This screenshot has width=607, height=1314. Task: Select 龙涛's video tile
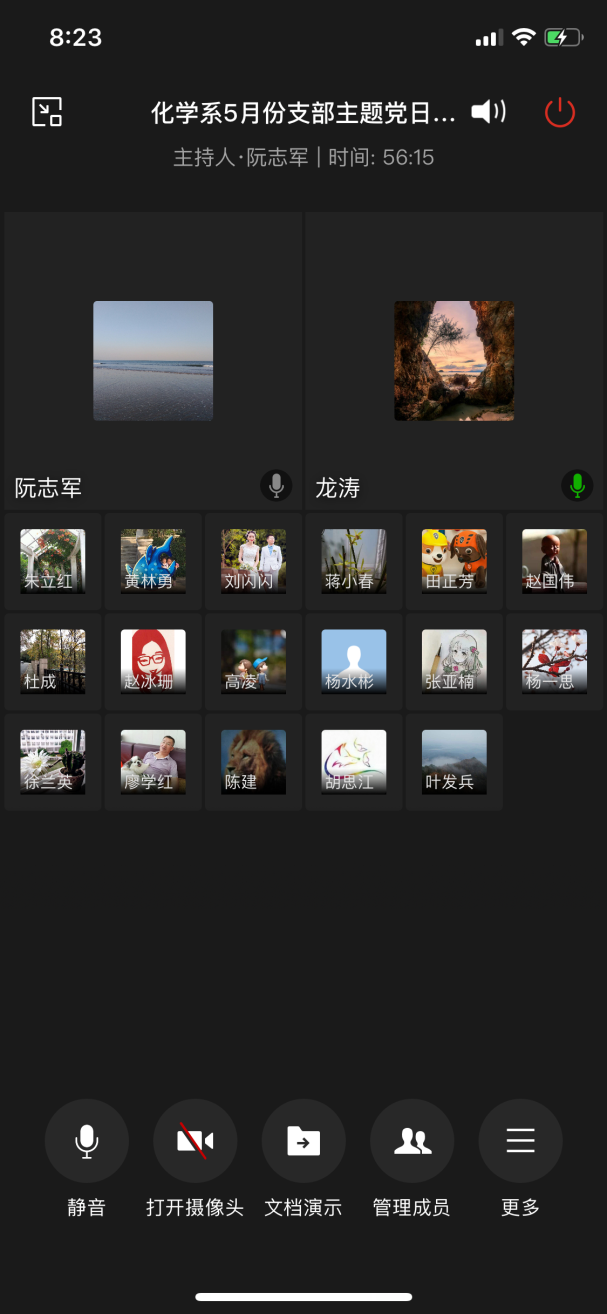click(454, 360)
